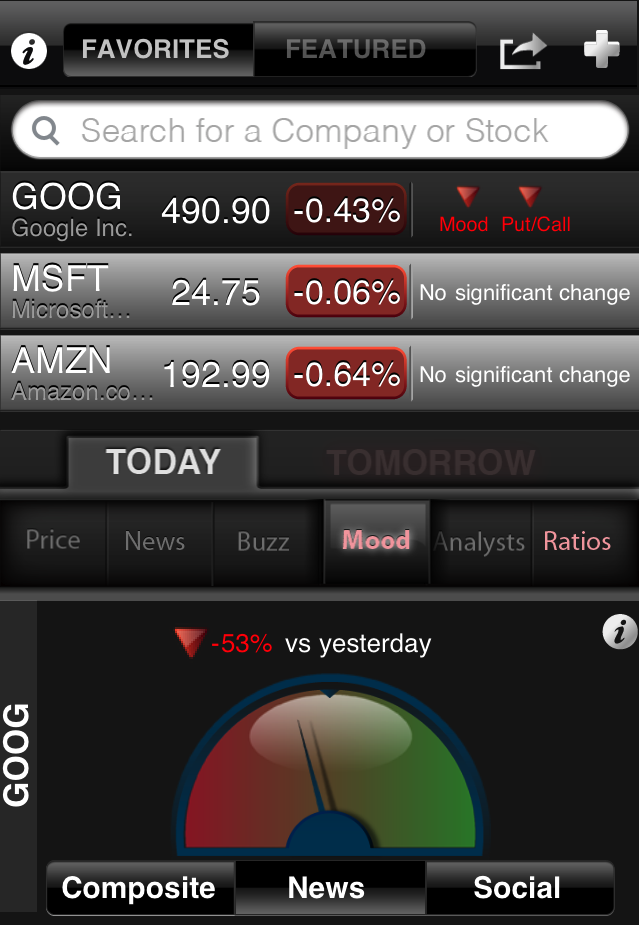Show the Price tab
The image size is (639, 925).
point(53,541)
